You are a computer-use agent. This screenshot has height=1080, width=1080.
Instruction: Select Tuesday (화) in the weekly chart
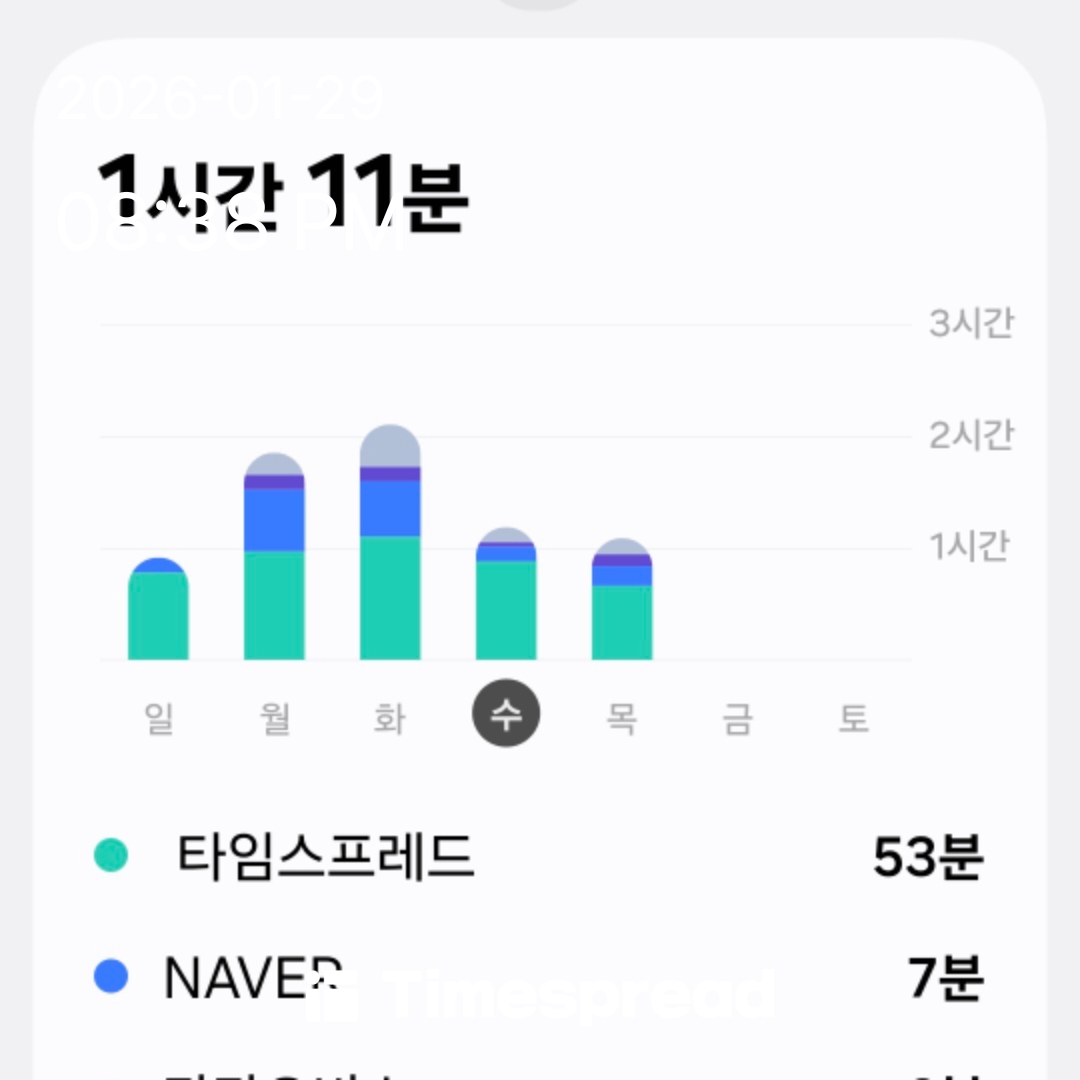coord(390,718)
